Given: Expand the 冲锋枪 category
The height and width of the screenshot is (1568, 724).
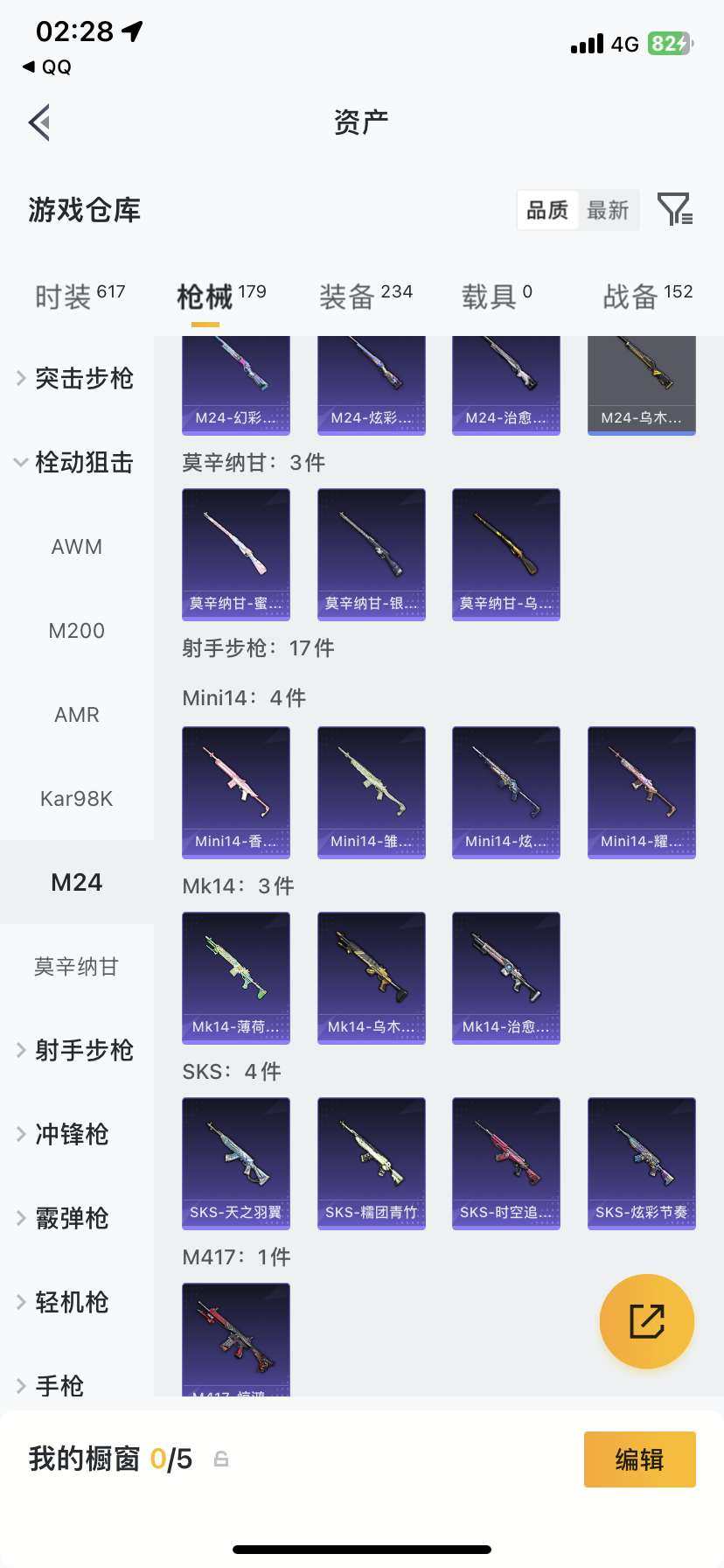Looking at the screenshot, I should pos(70,1134).
